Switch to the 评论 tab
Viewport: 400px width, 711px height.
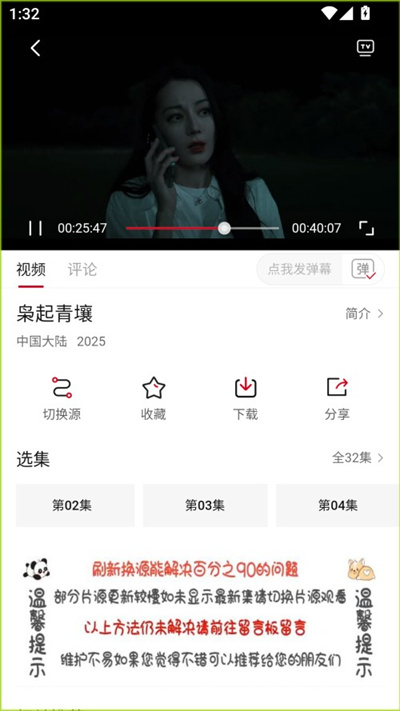click(x=82, y=269)
